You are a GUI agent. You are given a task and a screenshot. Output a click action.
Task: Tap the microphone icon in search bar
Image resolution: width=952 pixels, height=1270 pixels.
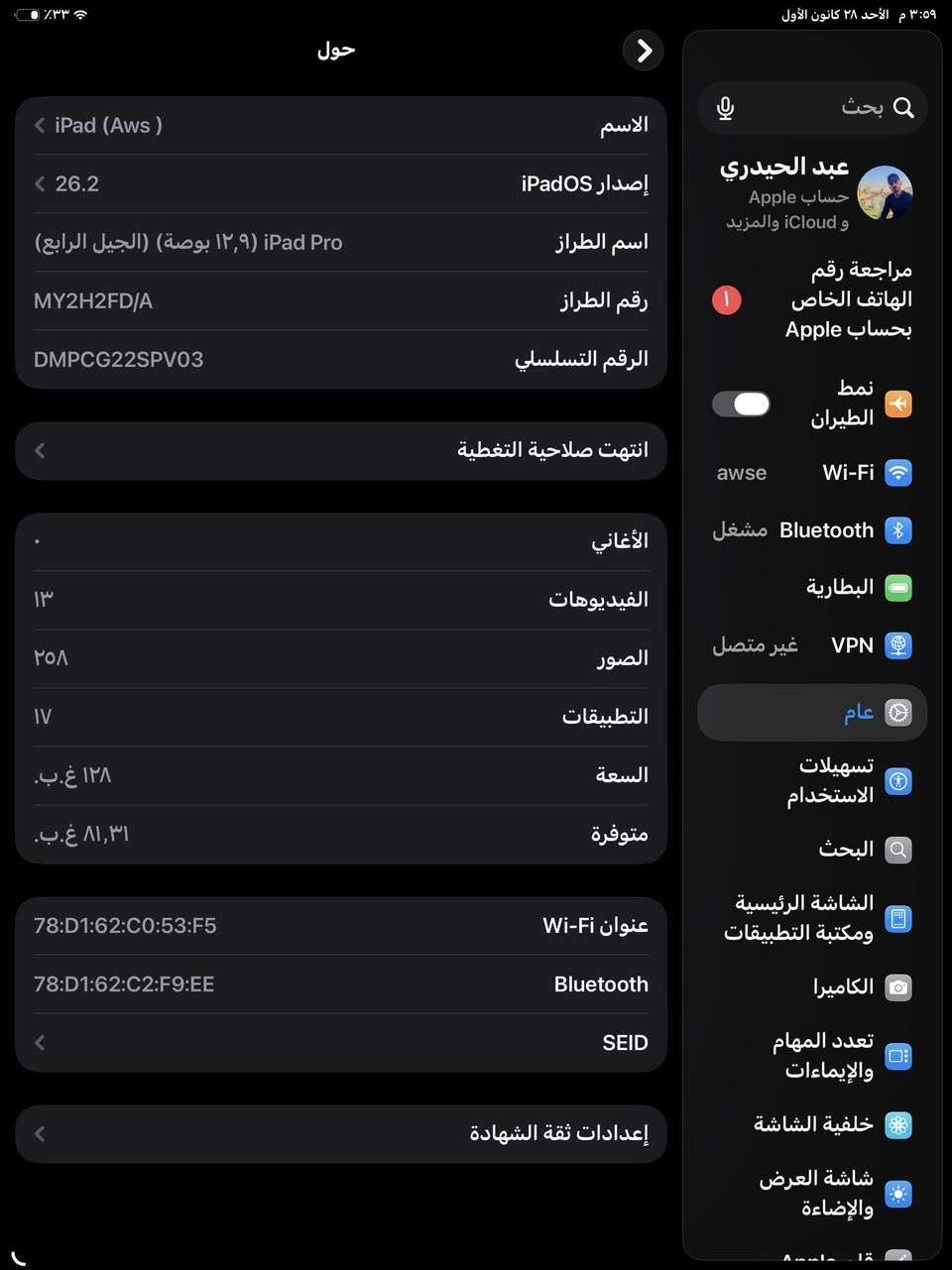click(x=725, y=108)
